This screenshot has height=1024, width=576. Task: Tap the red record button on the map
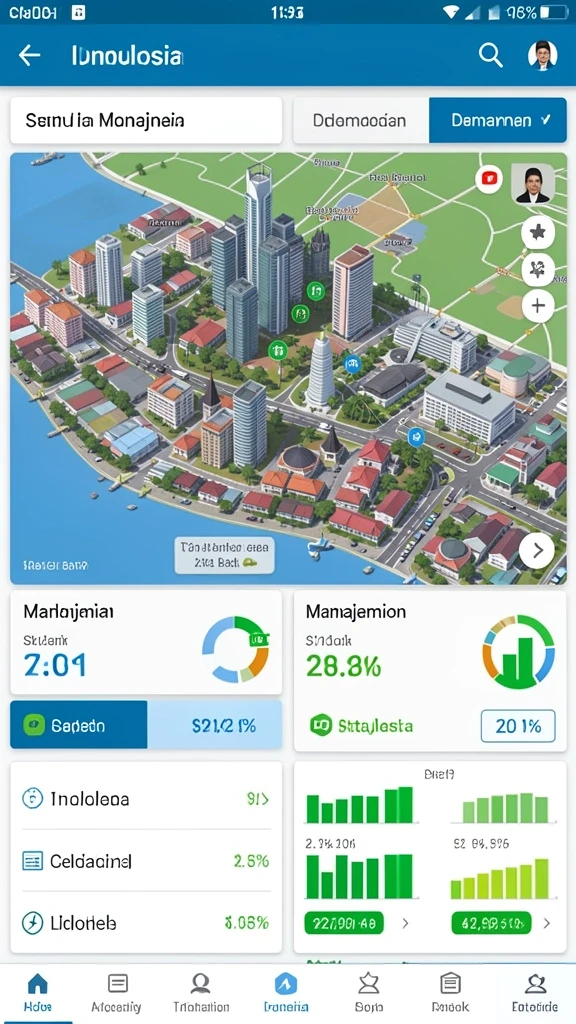[488, 178]
